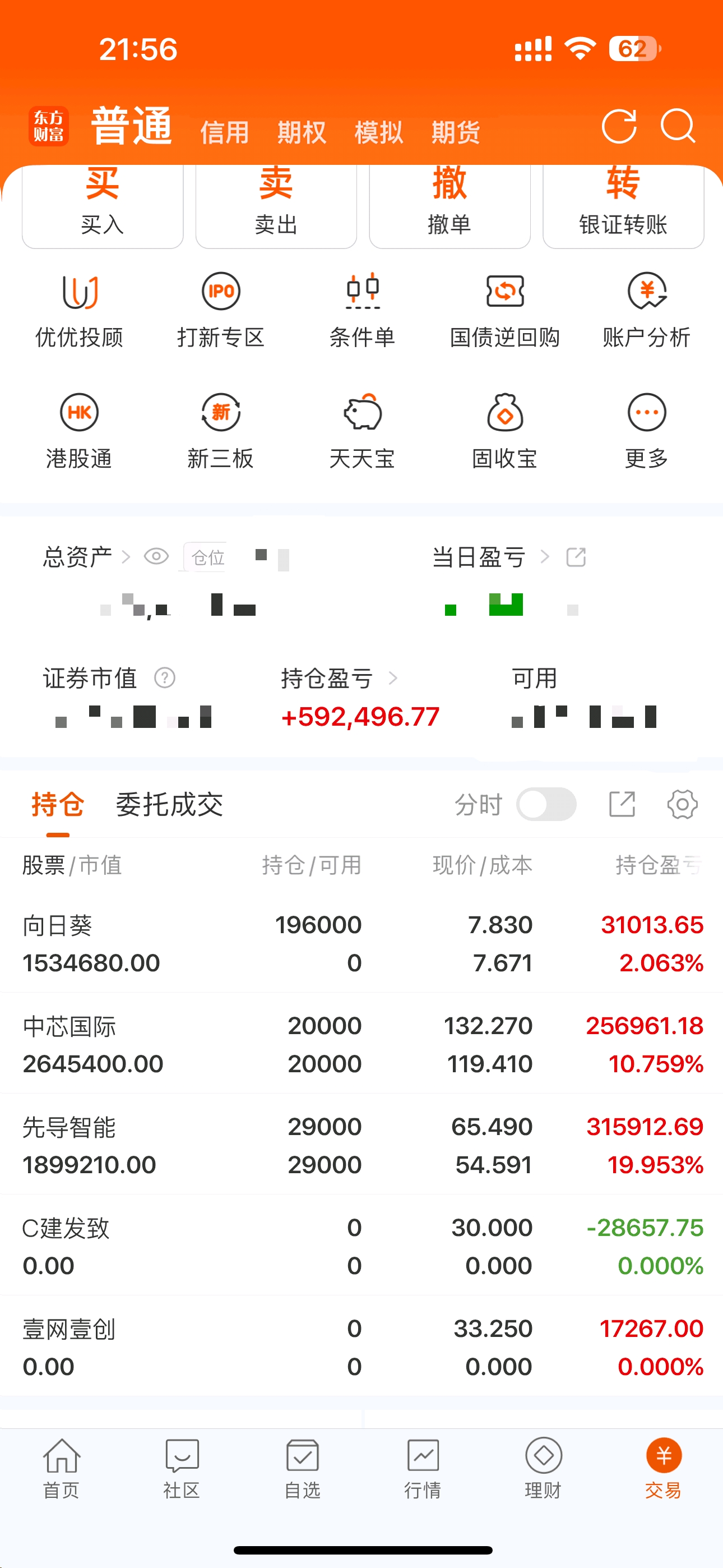Screen dimensions: 723x1568
Task: Open 打新专区 IPO subscription zone
Action: [220, 309]
